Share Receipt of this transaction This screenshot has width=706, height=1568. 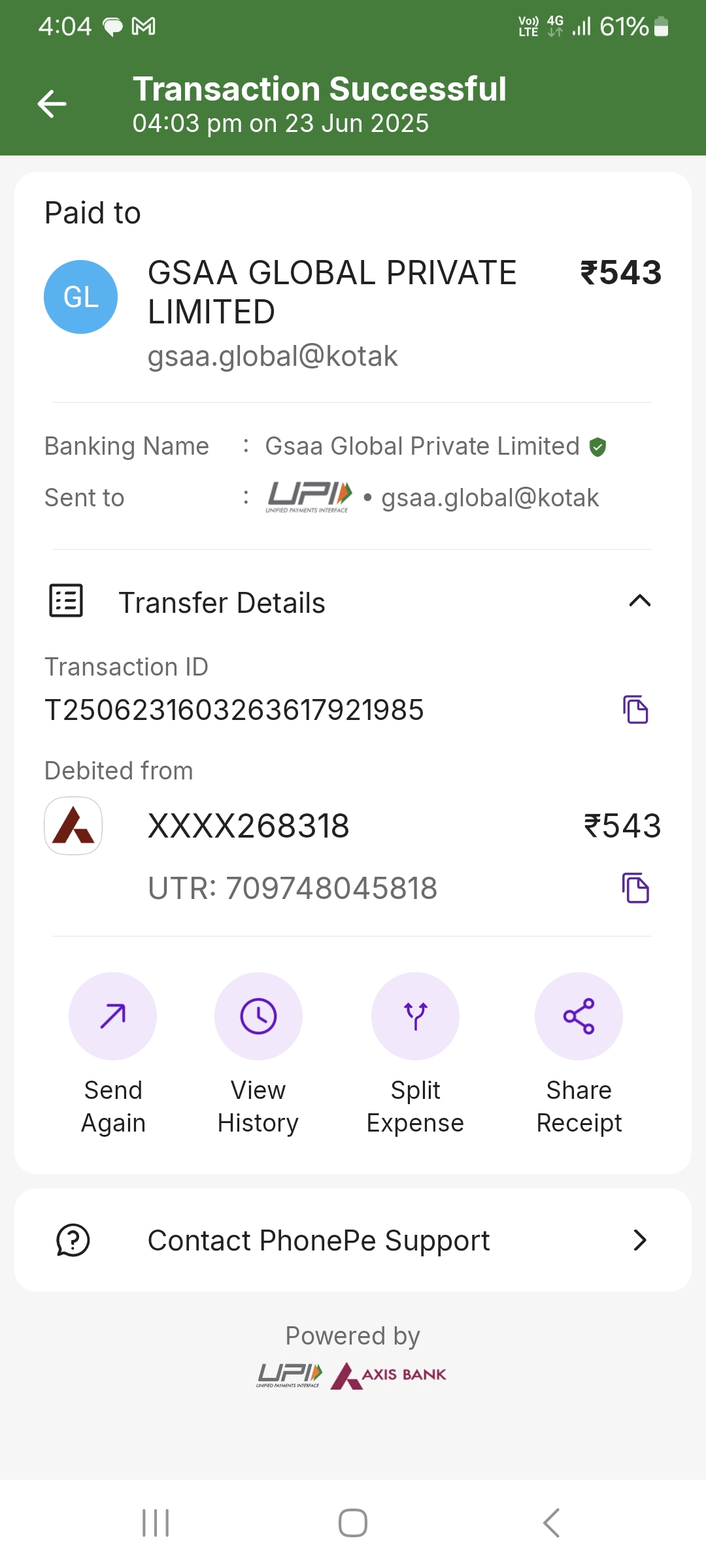579,1017
